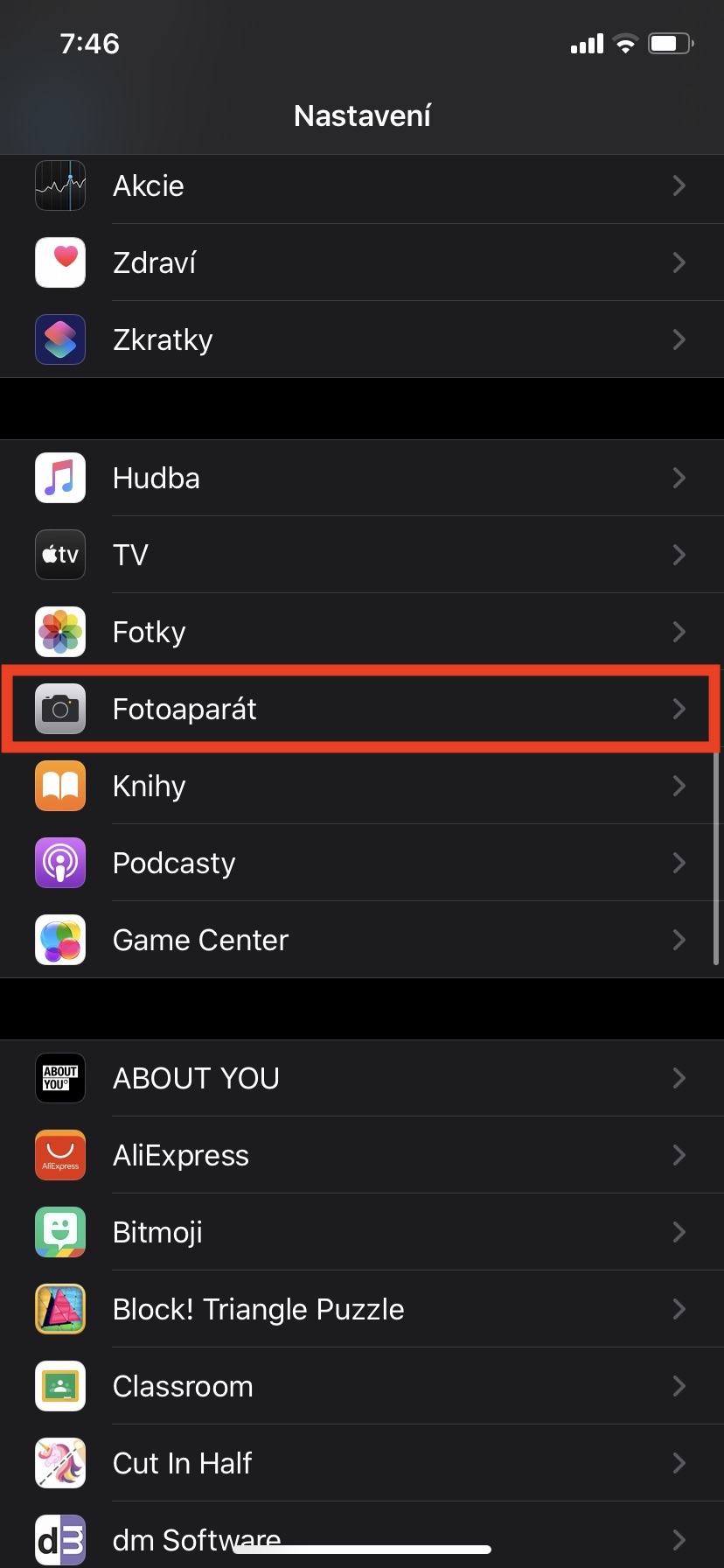
Task: Open ABOUT YOU app settings
Action: (x=362, y=1078)
